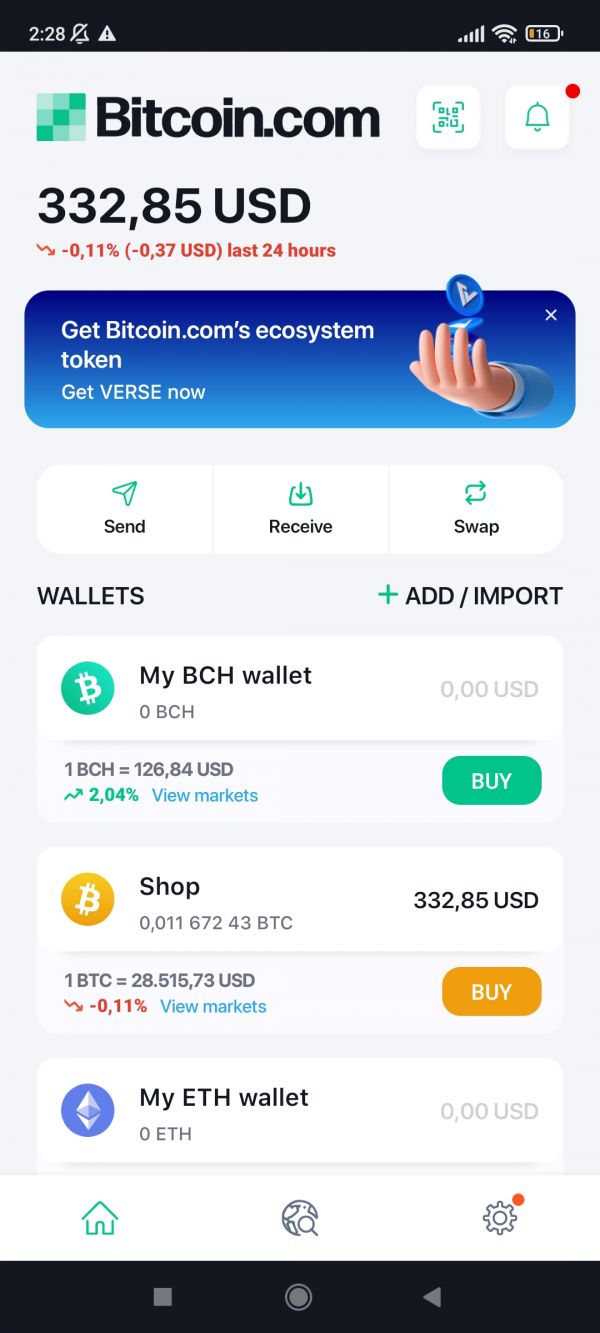View markets for BTC

(x=213, y=1007)
